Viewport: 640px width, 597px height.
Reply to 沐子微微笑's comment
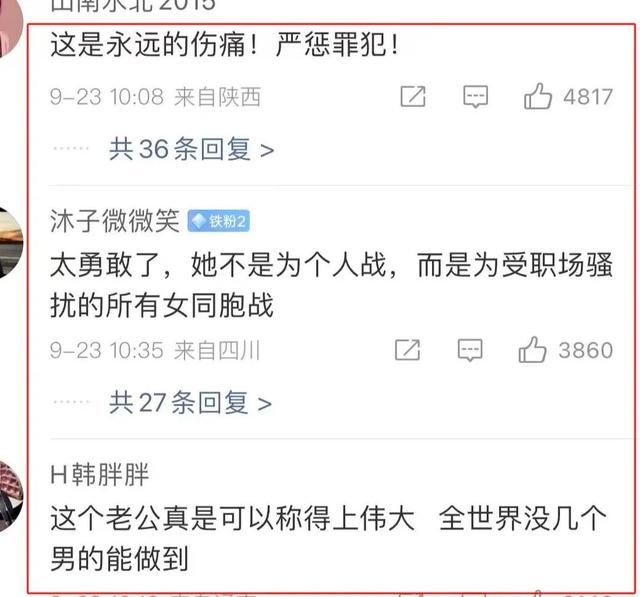point(470,350)
